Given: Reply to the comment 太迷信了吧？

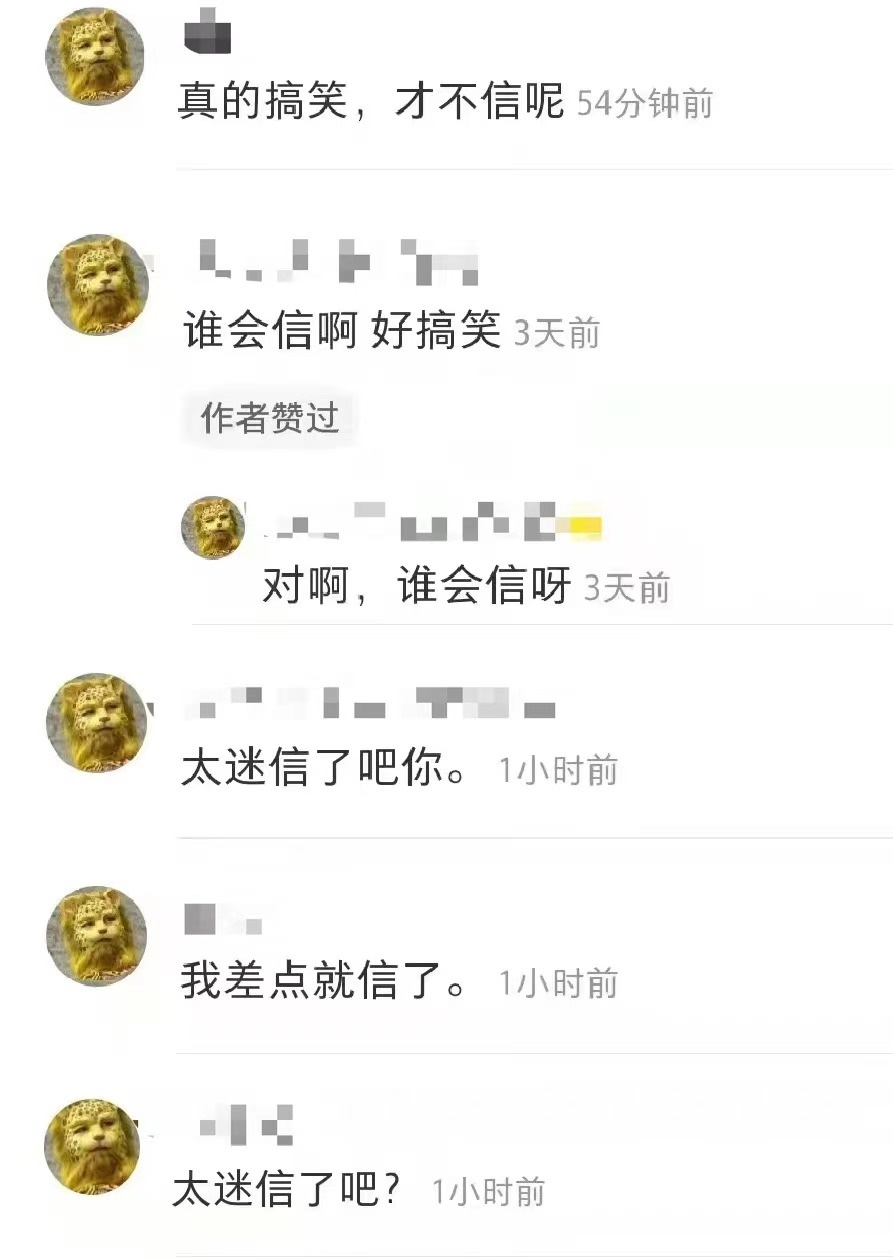Looking at the screenshot, I should pyautogui.click(x=288, y=1190).
